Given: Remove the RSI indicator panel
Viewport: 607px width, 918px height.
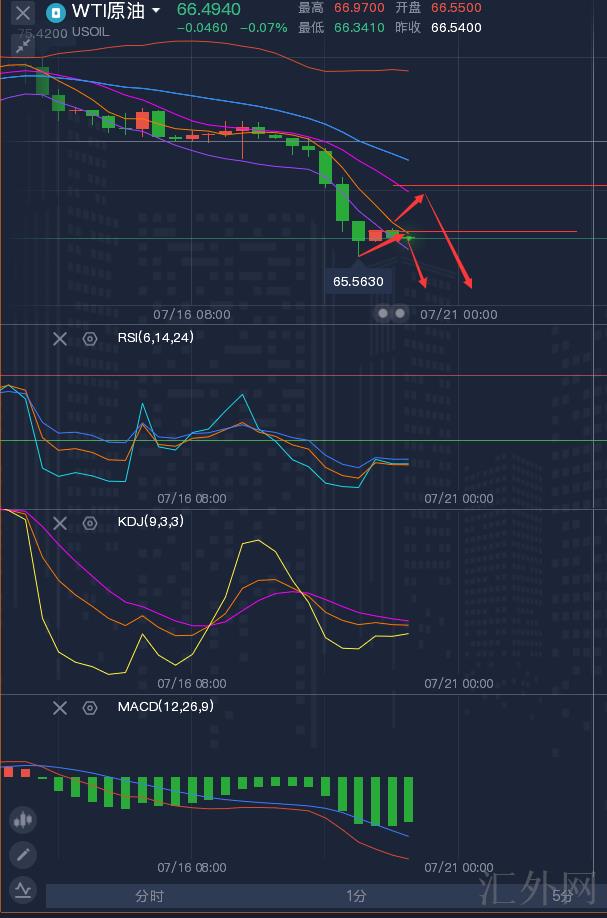Looking at the screenshot, I should coord(59,339).
